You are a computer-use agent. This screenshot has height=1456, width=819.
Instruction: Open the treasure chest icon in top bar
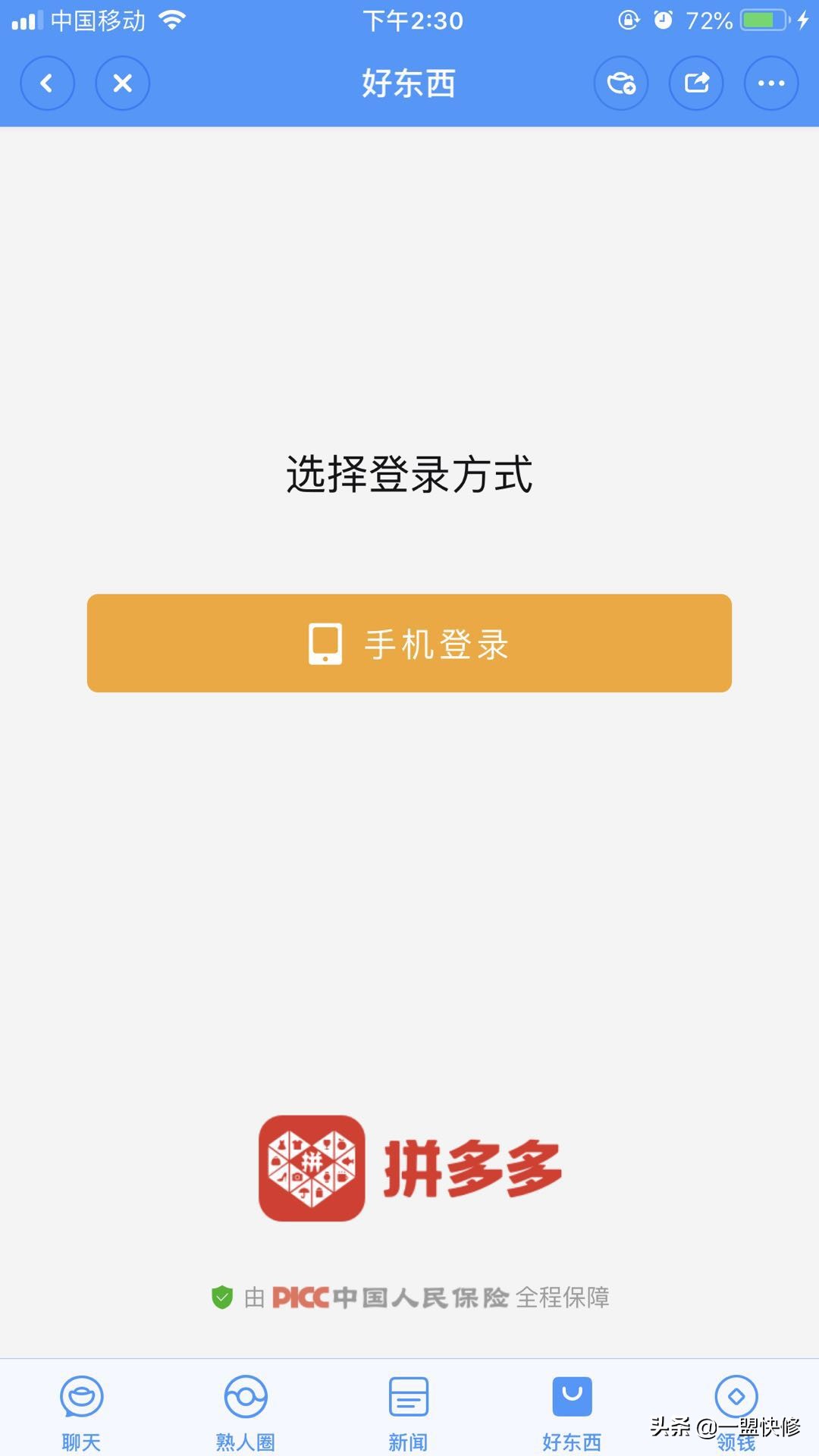(x=620, y=83)
